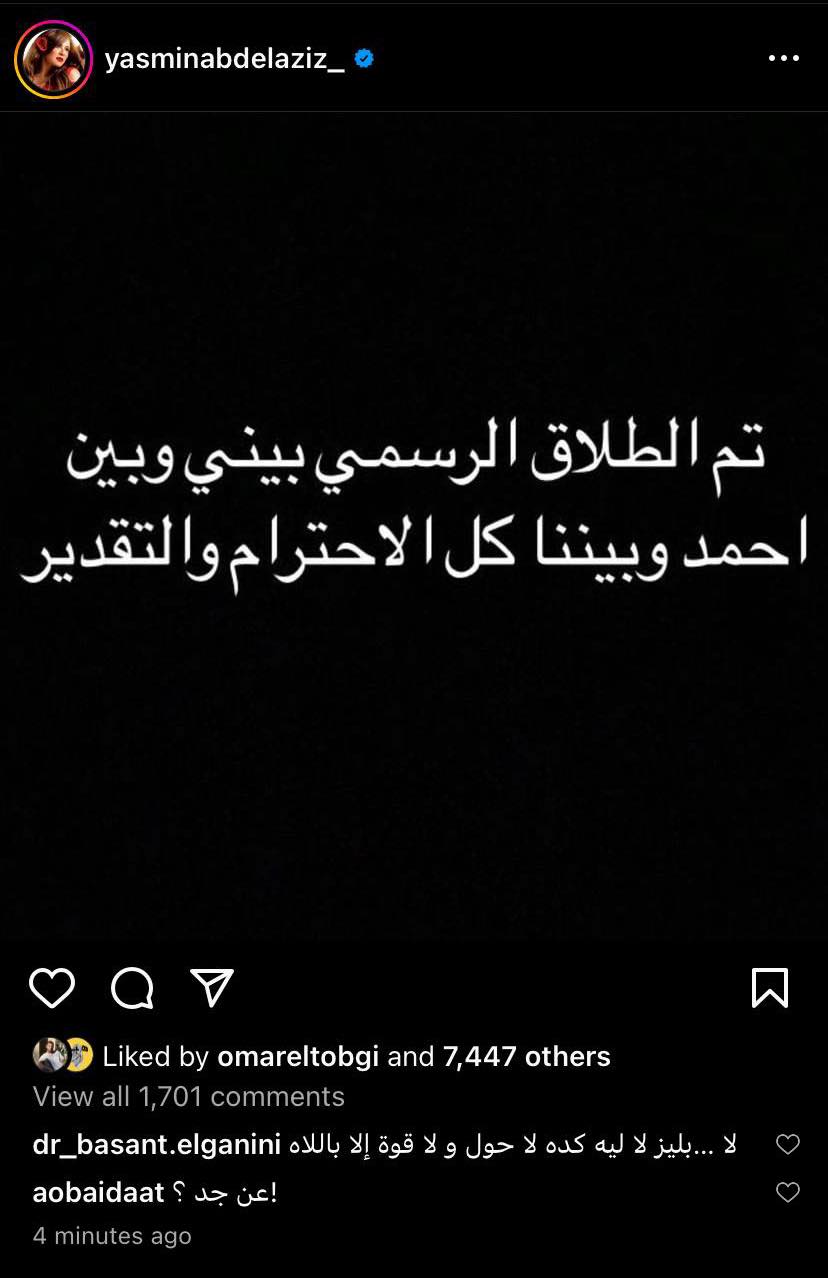The height and width of the screenshot is (1278, 828).
Task: View the list of 7,447 others who liked
Action: point(528,1056)
